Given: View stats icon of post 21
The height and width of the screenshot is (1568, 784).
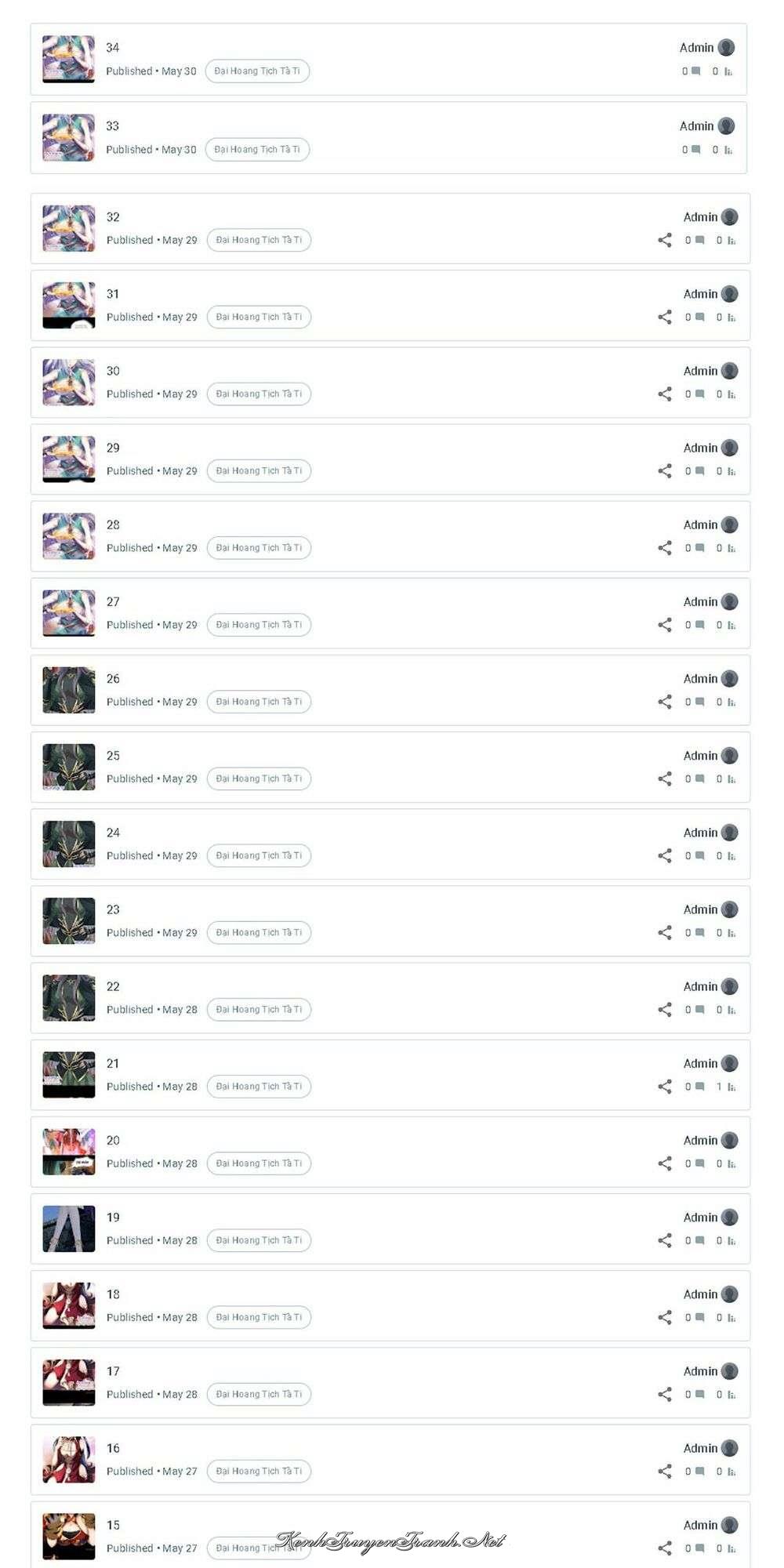Looking at the screenshot, I should (x=731, y=1087).
